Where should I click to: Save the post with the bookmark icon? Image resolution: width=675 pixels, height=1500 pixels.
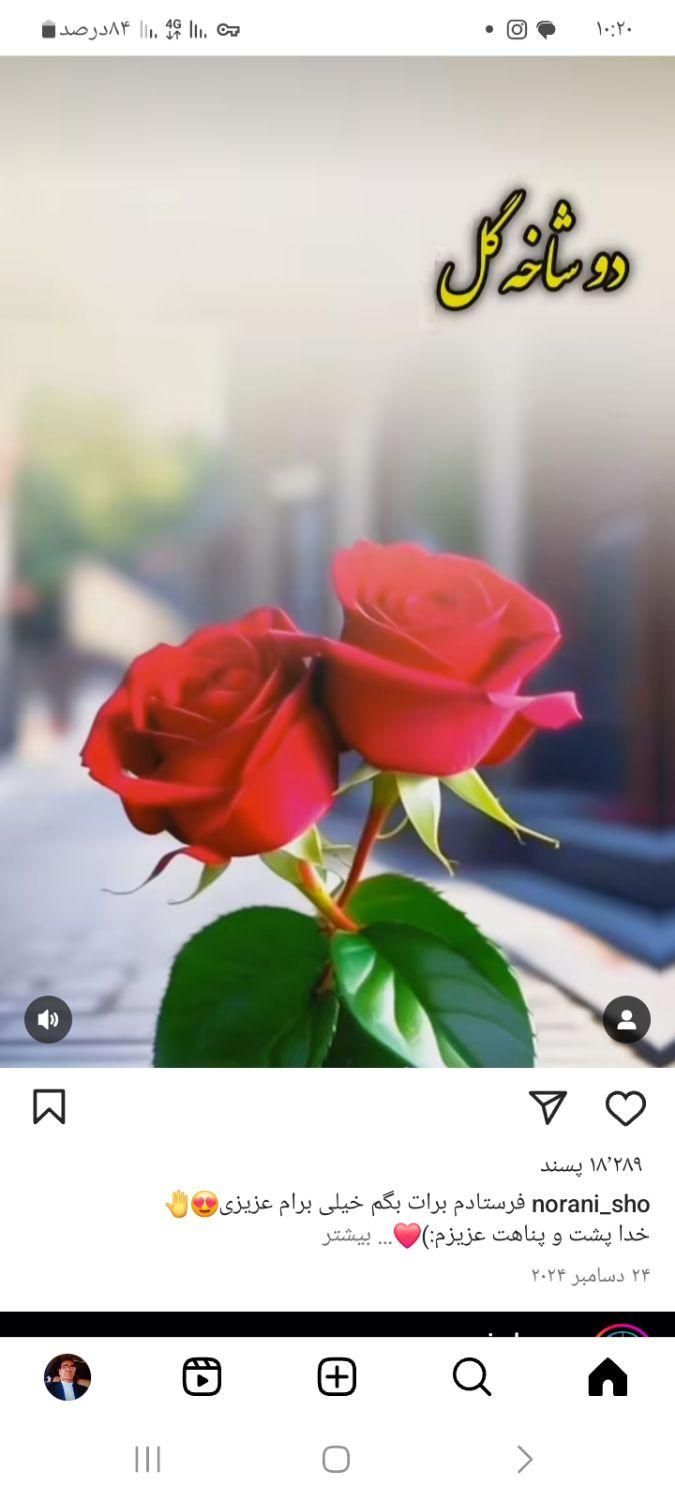pos(49,1107)
